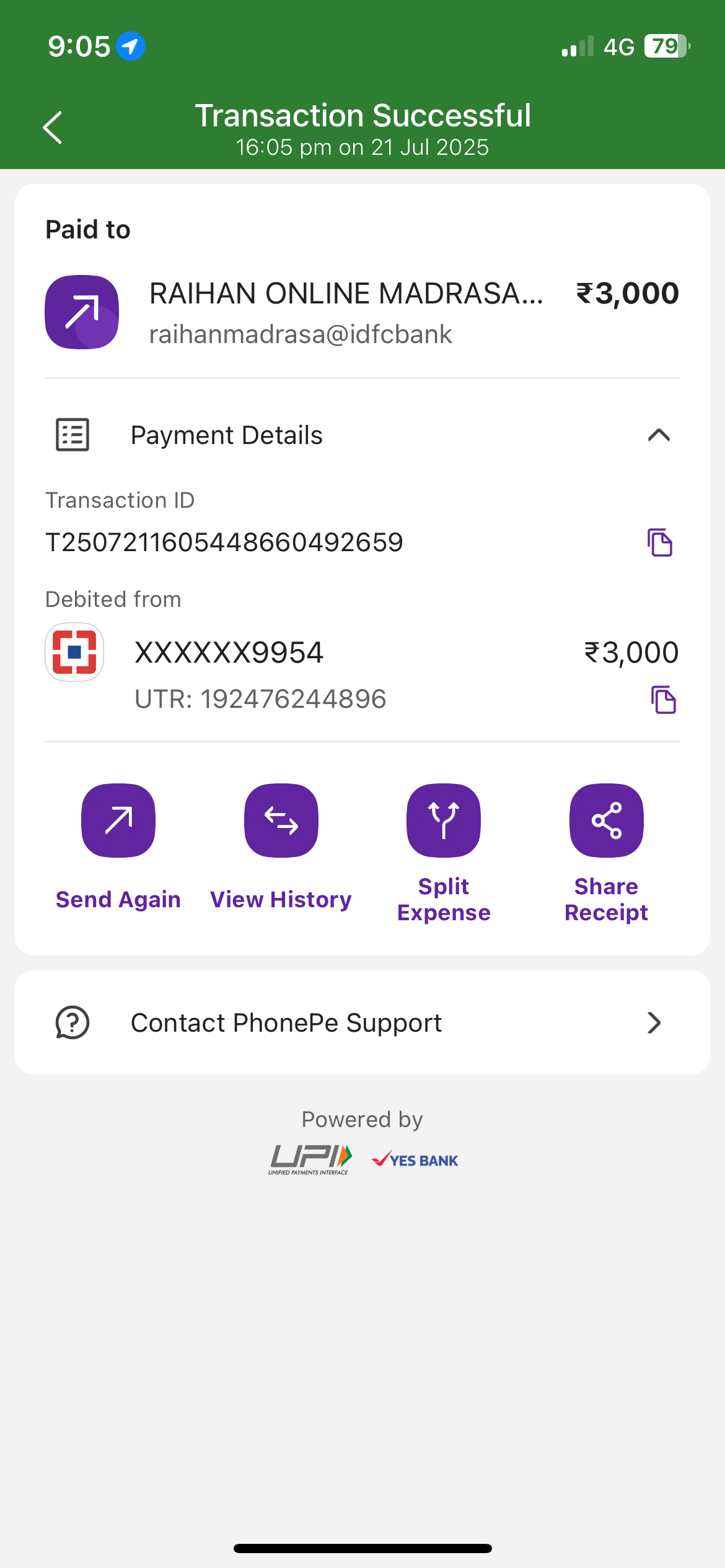The image size is (725, 1568).
Task: Tap Send Again to repeat payment
Action: pyautogui.click(x=118, y=821)
